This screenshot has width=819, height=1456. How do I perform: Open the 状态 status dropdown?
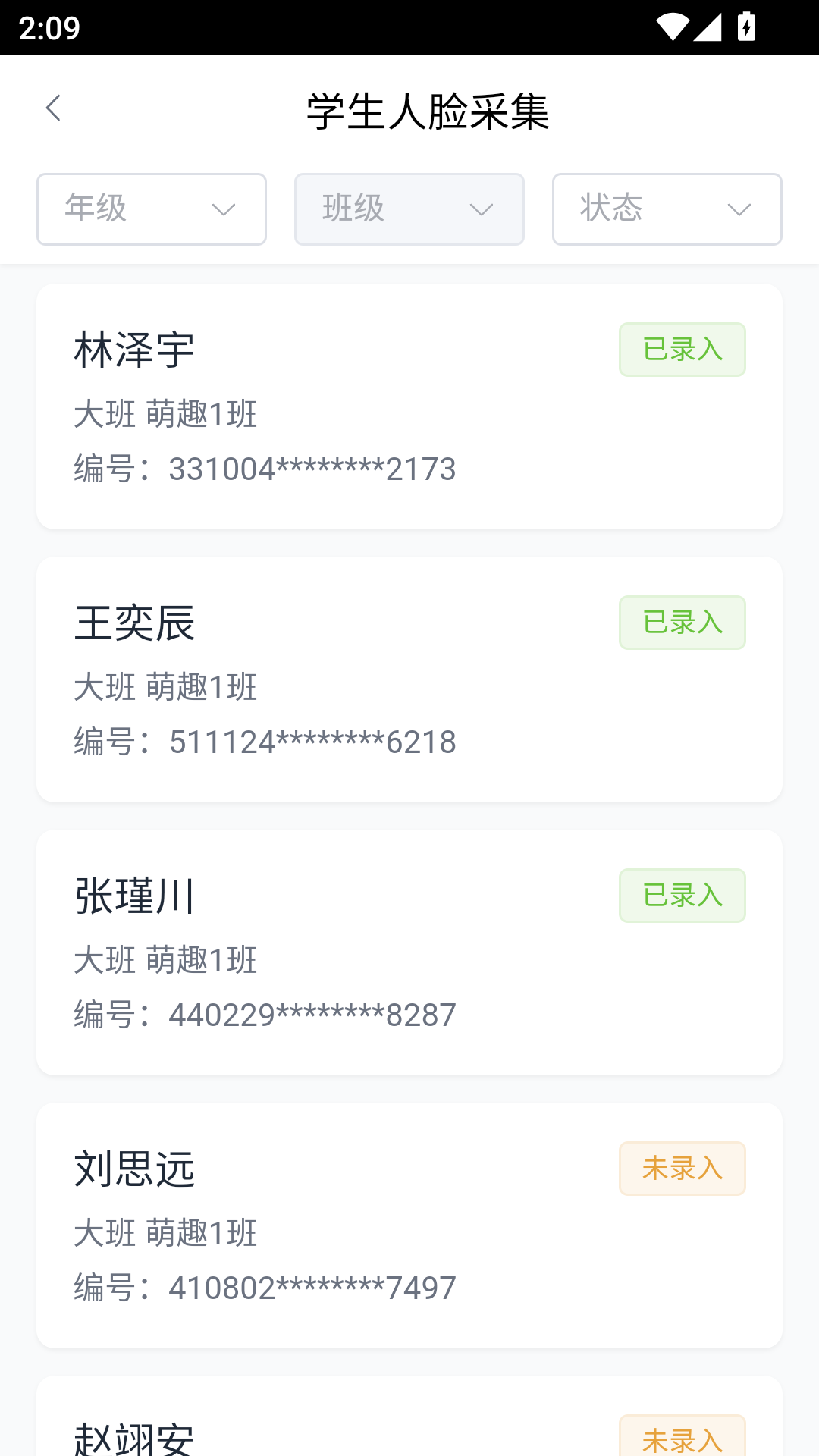tap(667, 209)
